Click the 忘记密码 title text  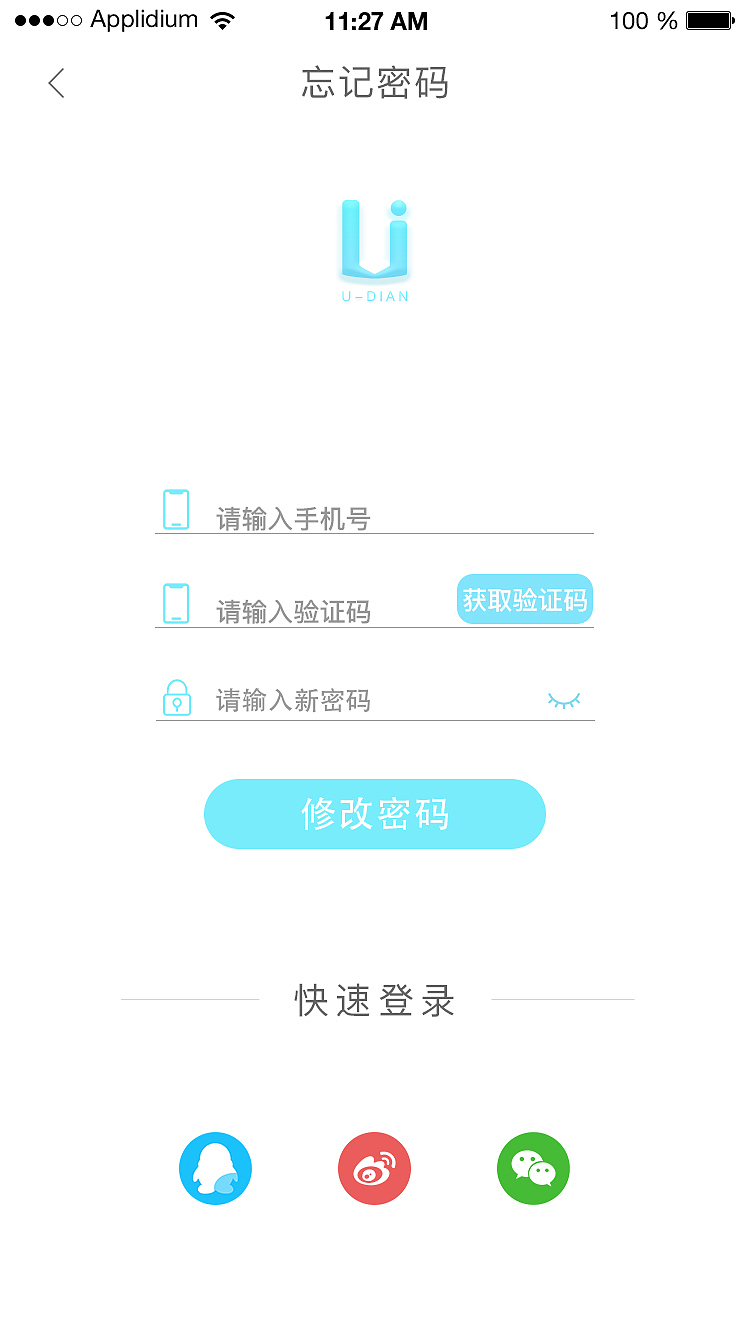coord(374,84)
